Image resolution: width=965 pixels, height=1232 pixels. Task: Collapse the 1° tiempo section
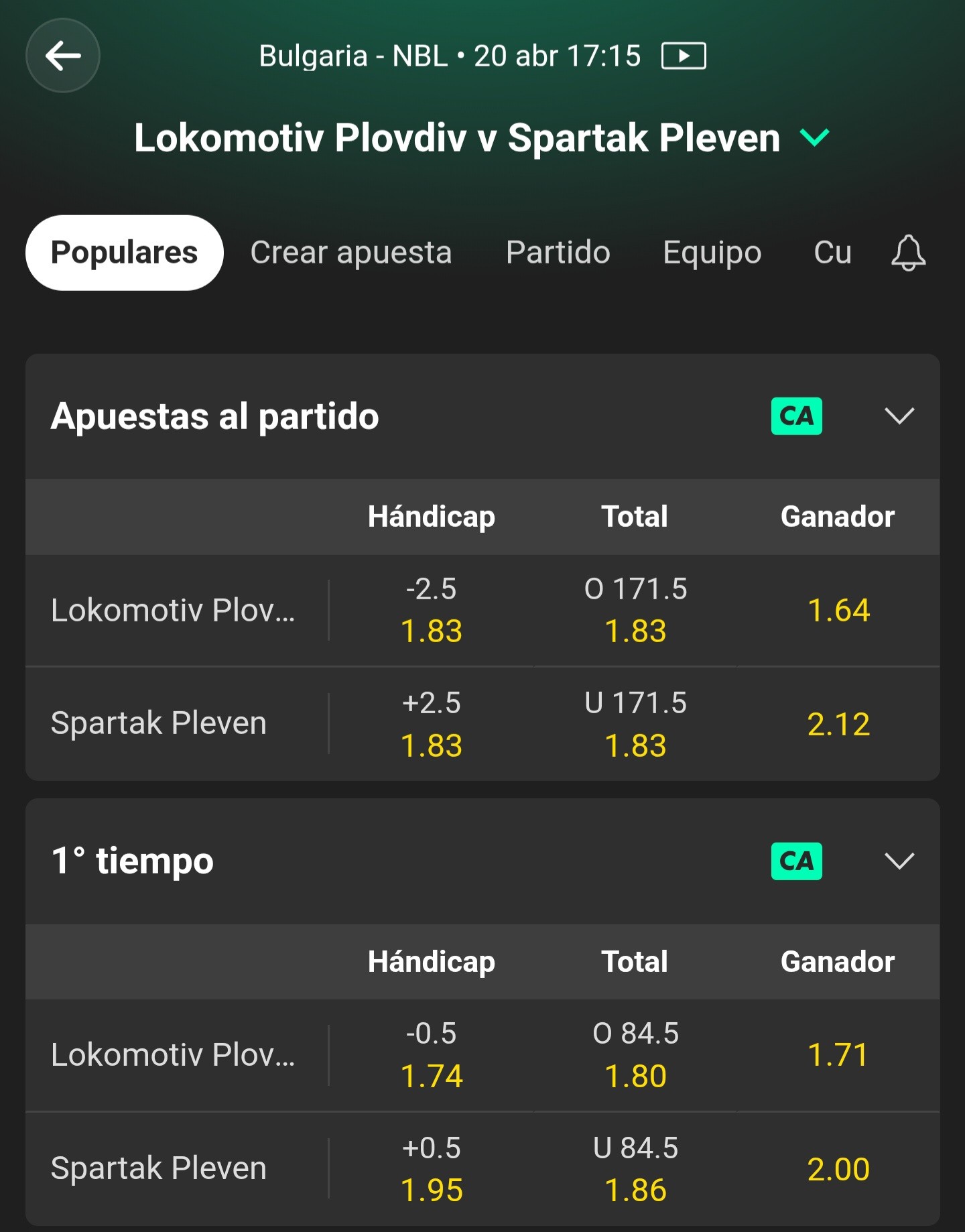coord(899,861)
